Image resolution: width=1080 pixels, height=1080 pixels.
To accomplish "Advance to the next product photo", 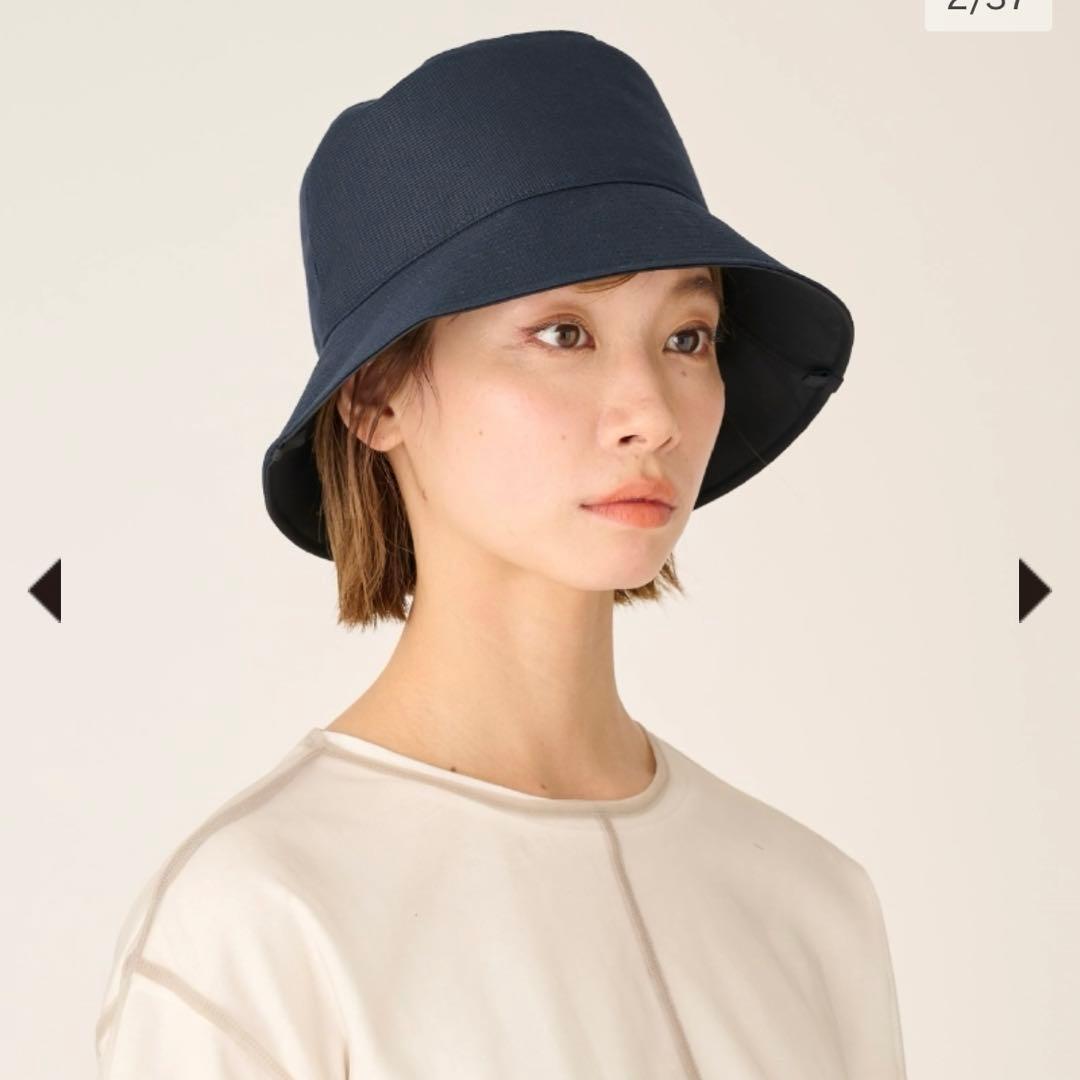I will 1033,590.
